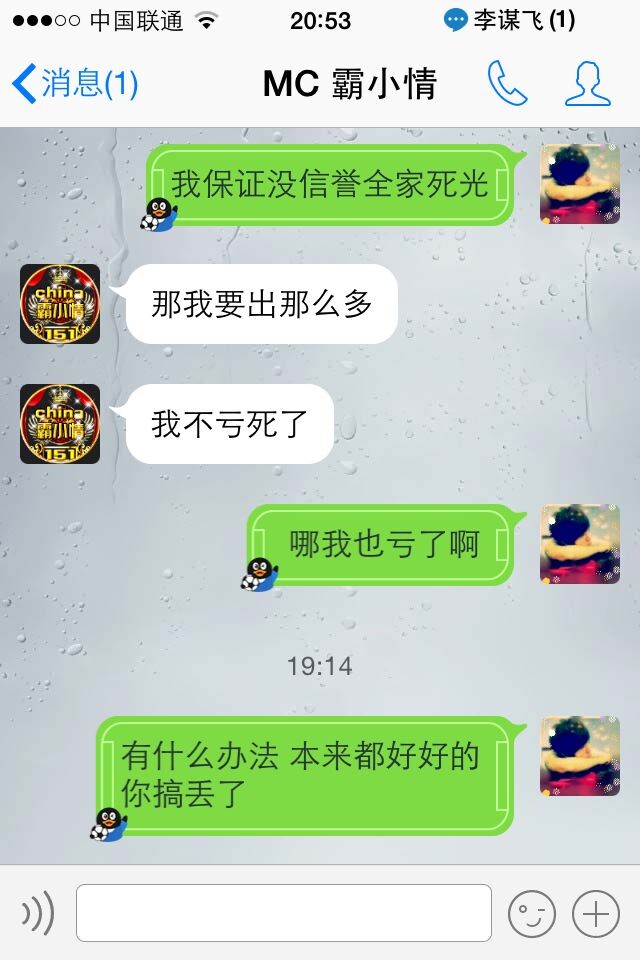Open contact profile icon in header

pos(587,84)
